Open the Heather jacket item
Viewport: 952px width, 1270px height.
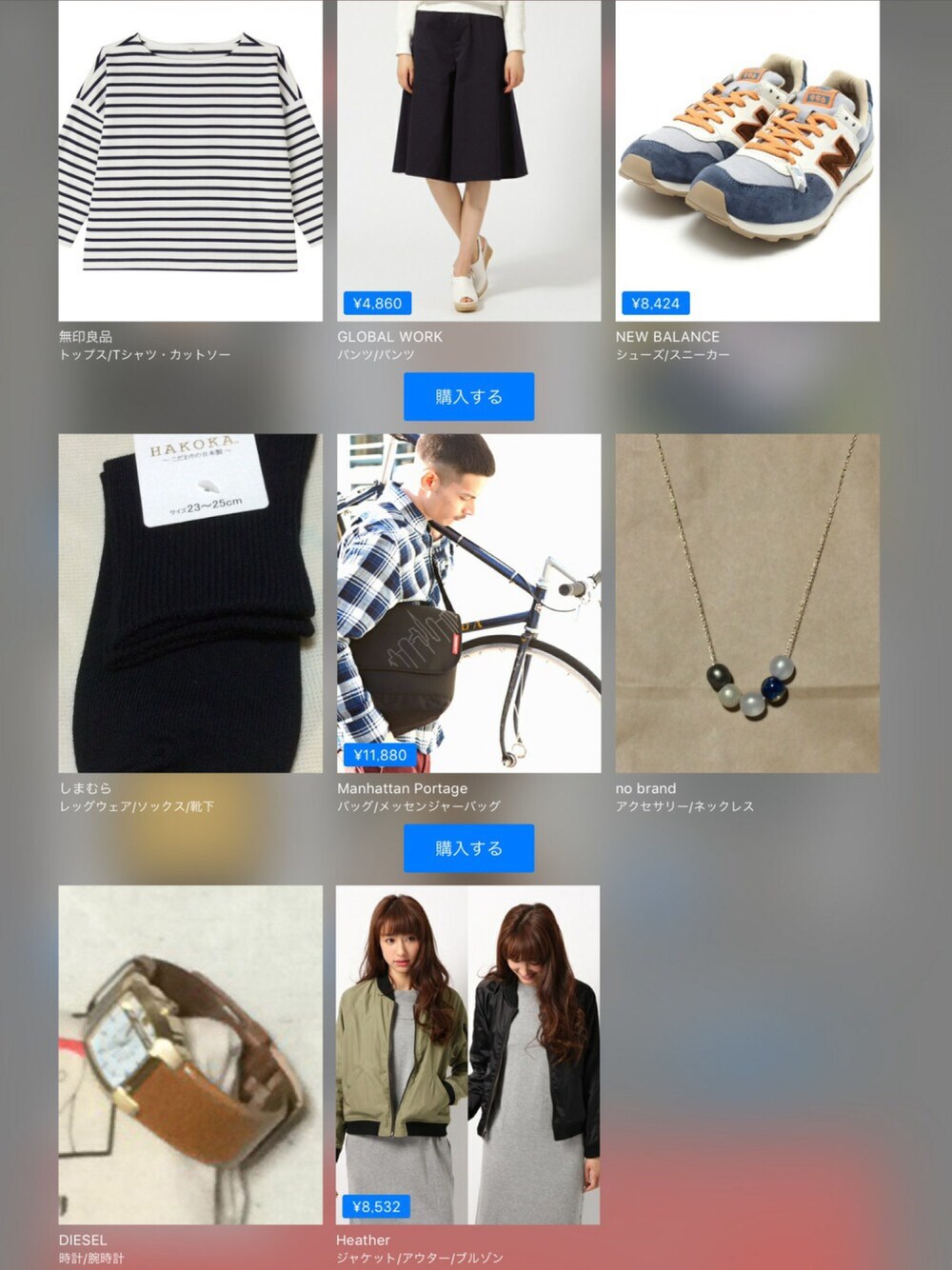(x=467, y=1055)
